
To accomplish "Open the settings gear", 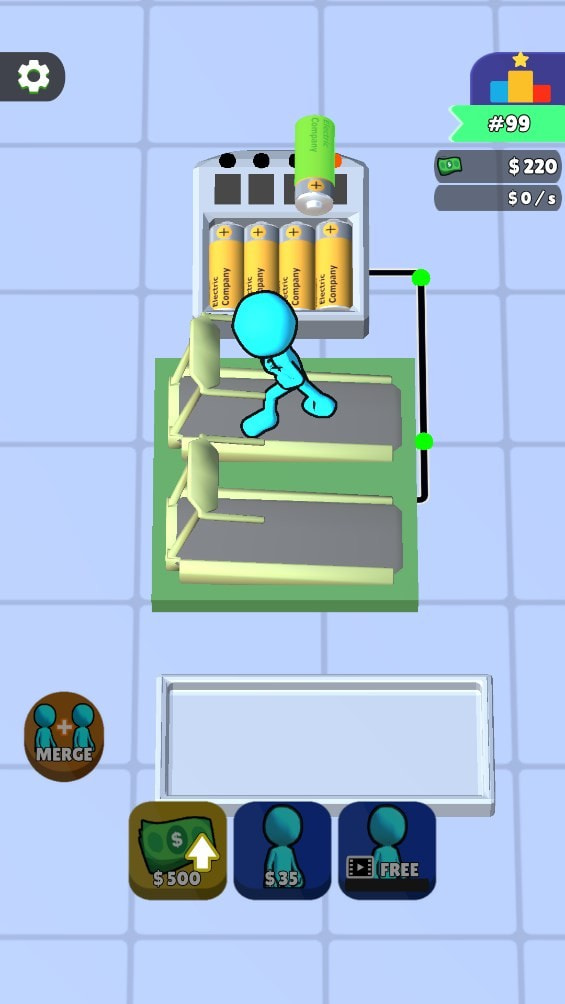I will (x=32, y=76).
